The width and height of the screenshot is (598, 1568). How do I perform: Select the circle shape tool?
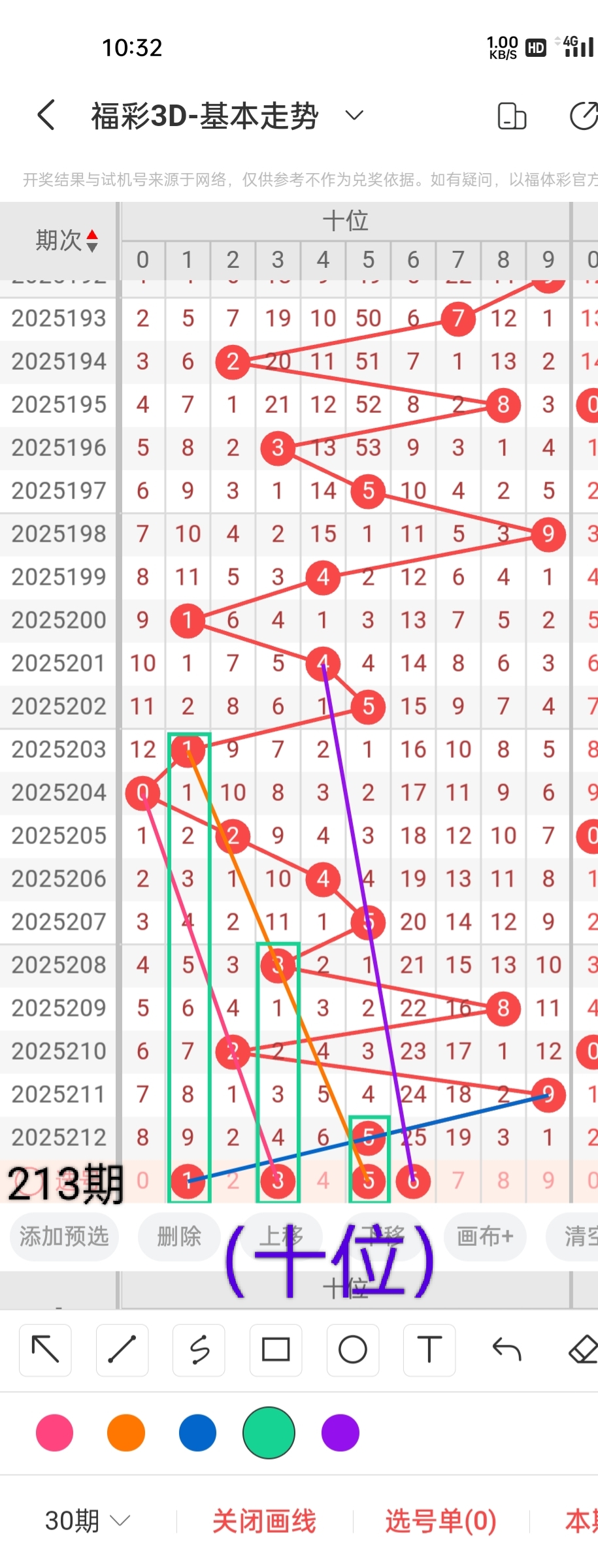(x=353, y=1350)
